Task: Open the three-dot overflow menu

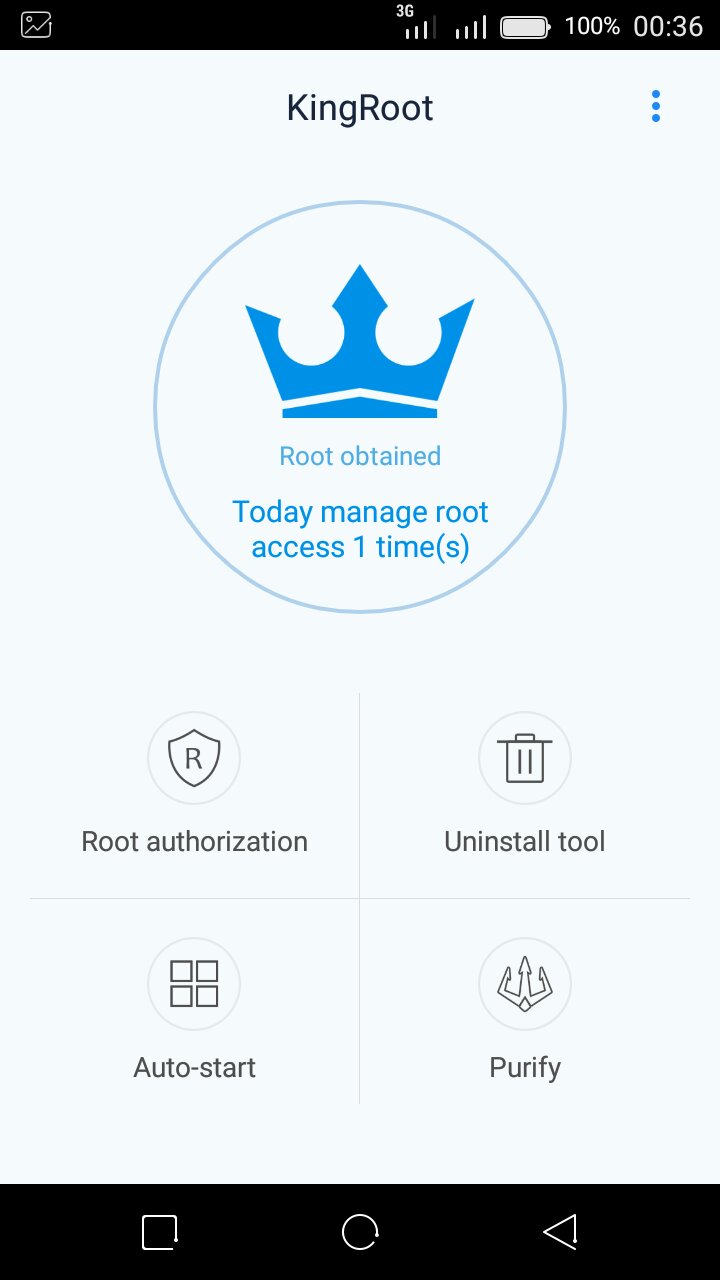Action: (x=656, y=106)
